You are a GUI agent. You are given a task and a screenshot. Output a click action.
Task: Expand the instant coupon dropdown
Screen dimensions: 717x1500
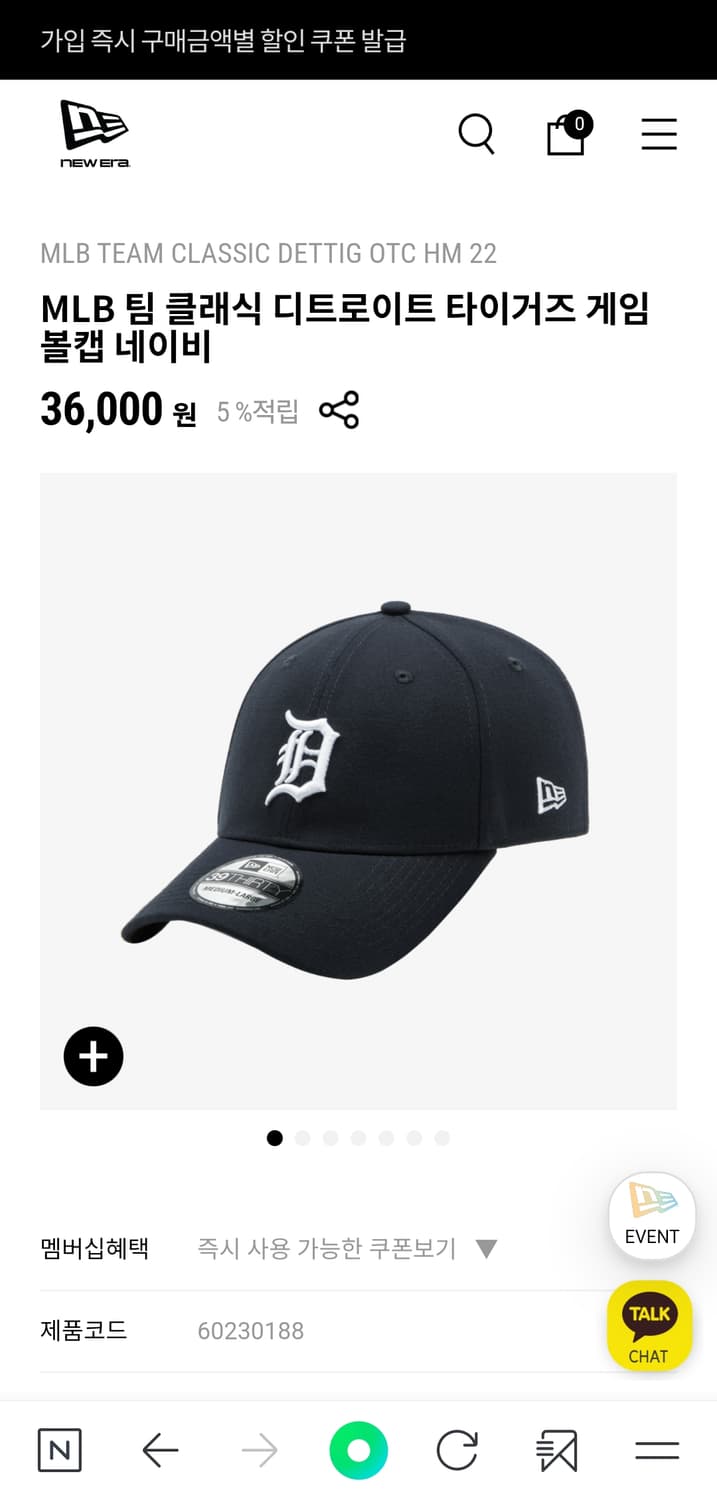click(486, 1248)
